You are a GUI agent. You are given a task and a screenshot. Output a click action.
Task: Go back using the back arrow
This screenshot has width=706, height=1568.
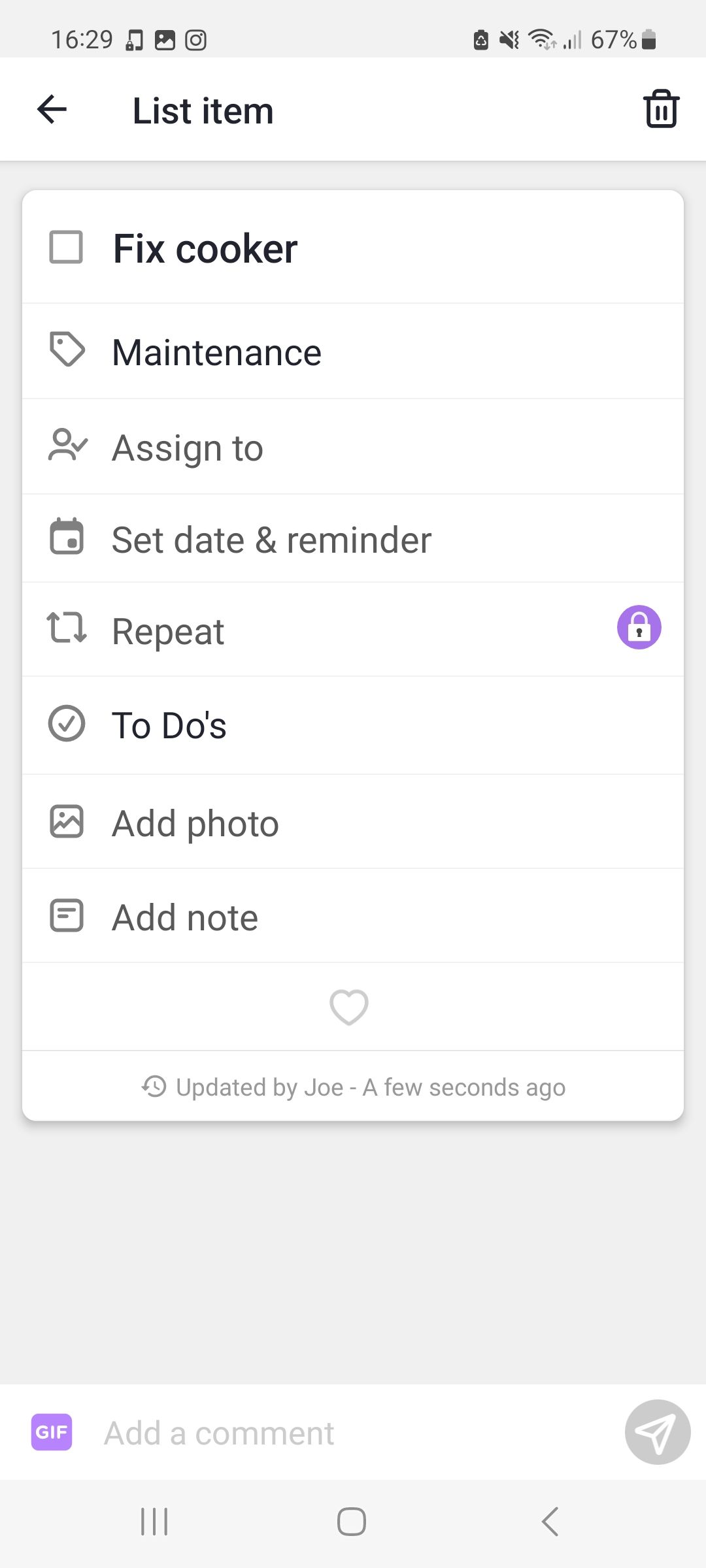pyautogui.click(x=52, y=108)
